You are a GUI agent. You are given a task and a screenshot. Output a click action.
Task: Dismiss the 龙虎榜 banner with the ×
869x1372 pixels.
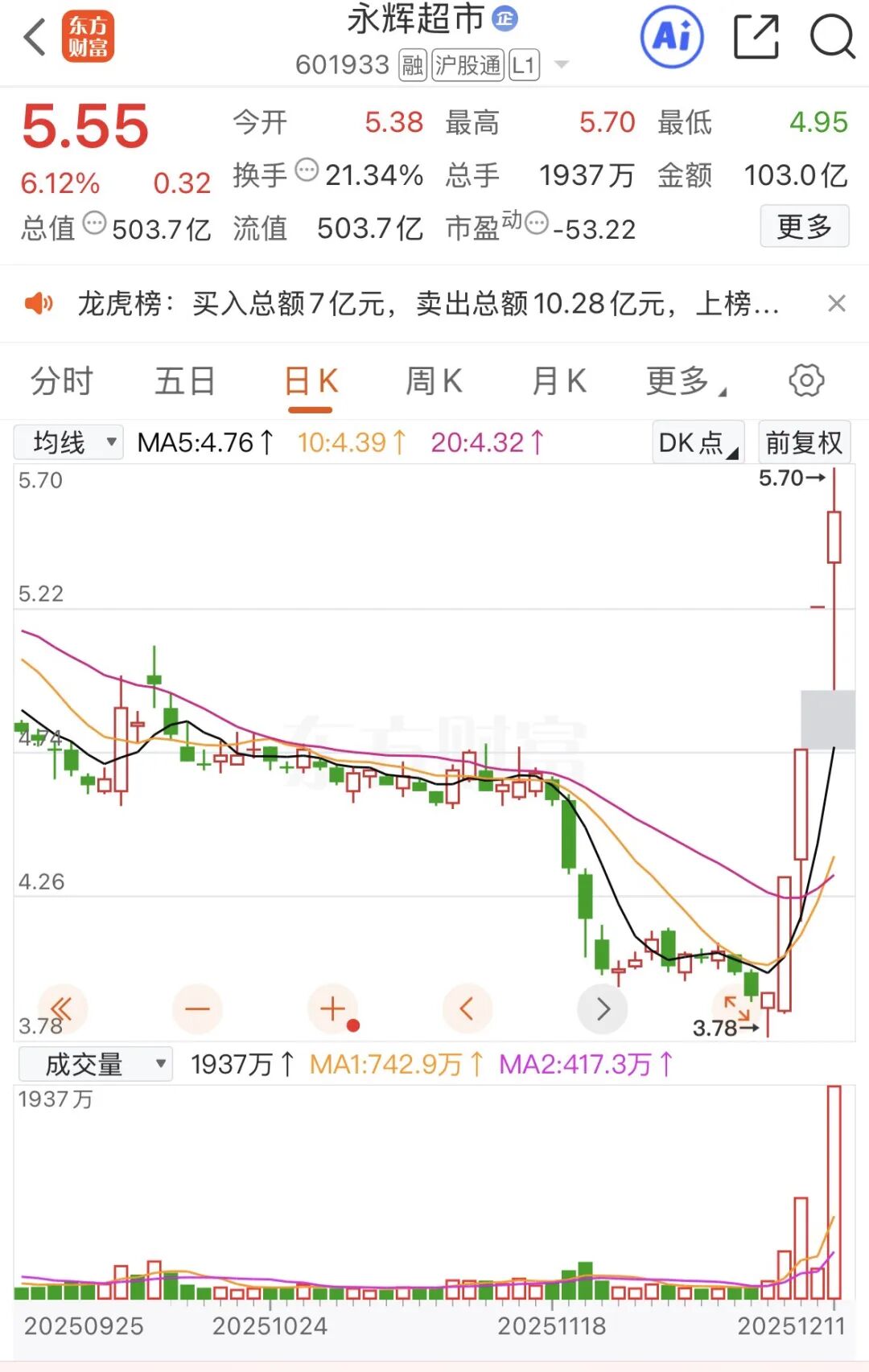point(838,304)
